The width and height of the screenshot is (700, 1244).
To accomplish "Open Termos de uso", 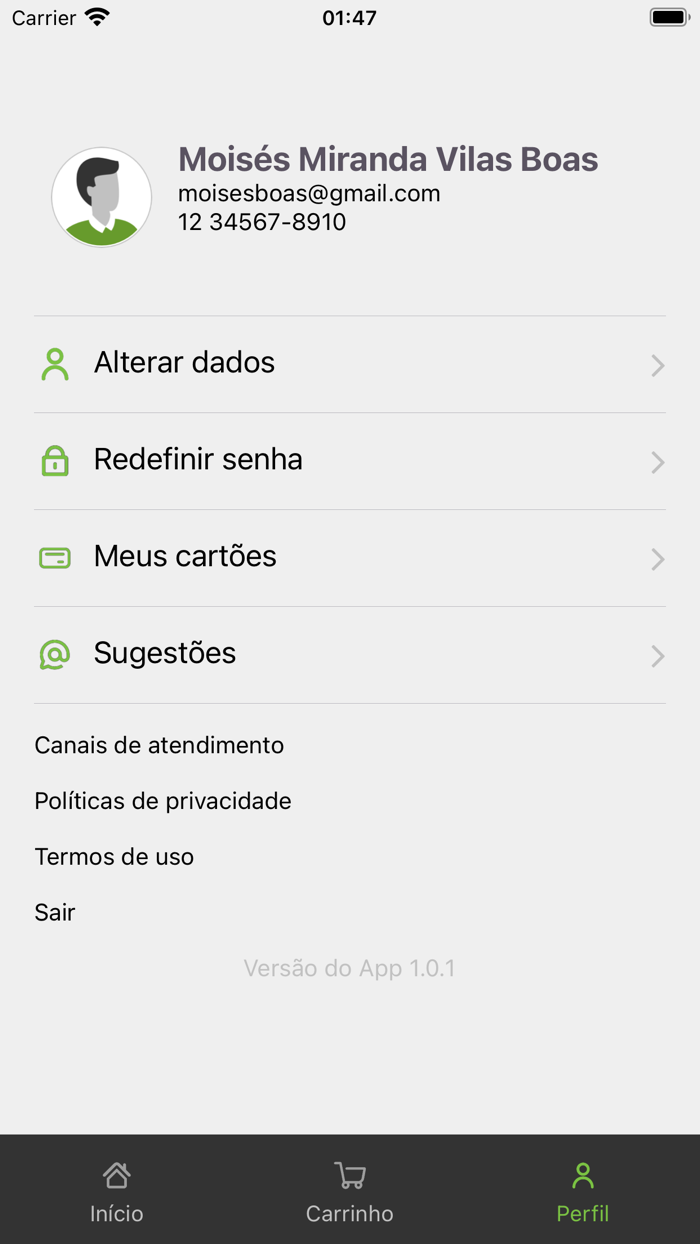I will click(114, 857).
